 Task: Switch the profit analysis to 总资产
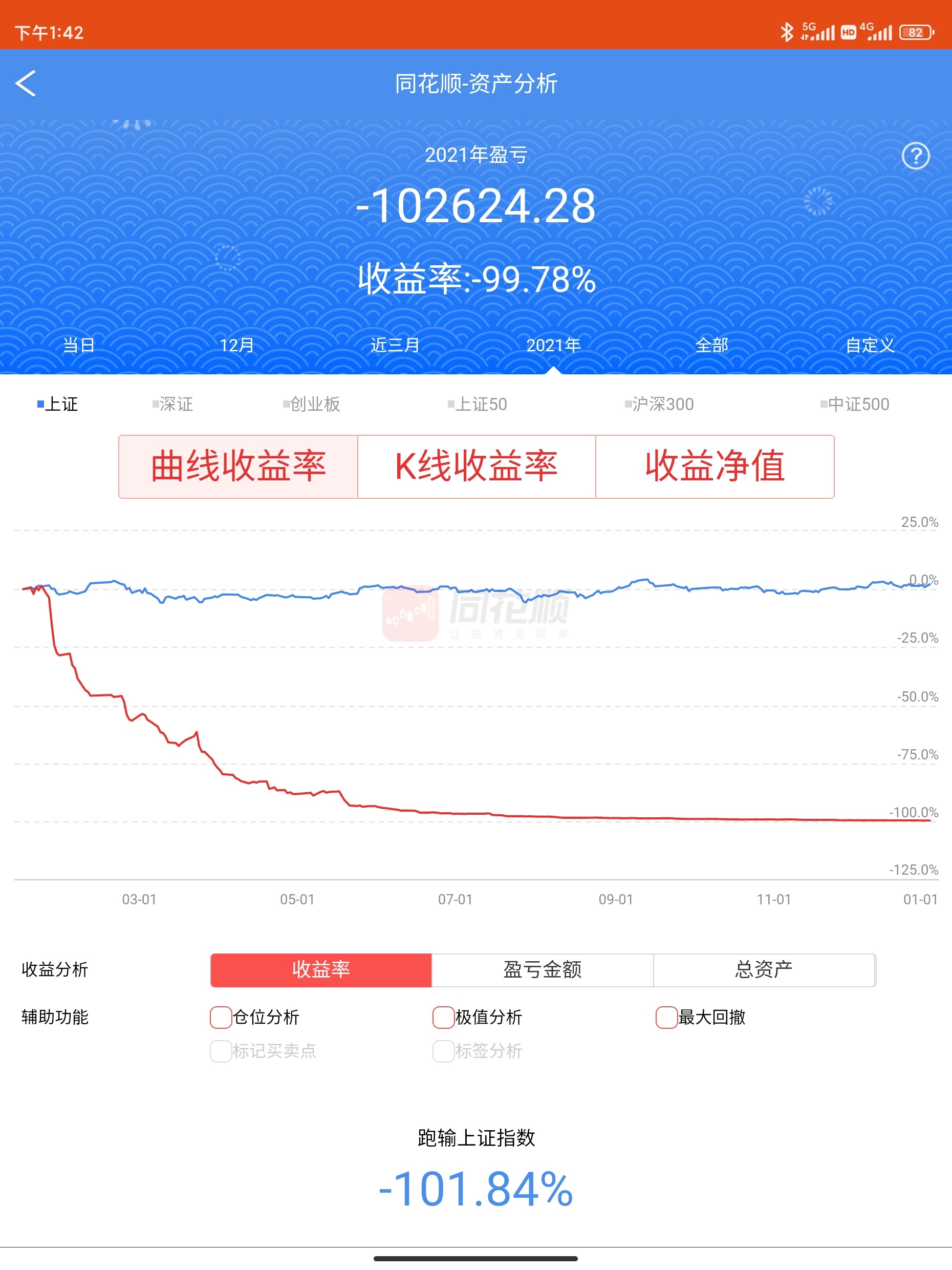[x=764, y=970]
